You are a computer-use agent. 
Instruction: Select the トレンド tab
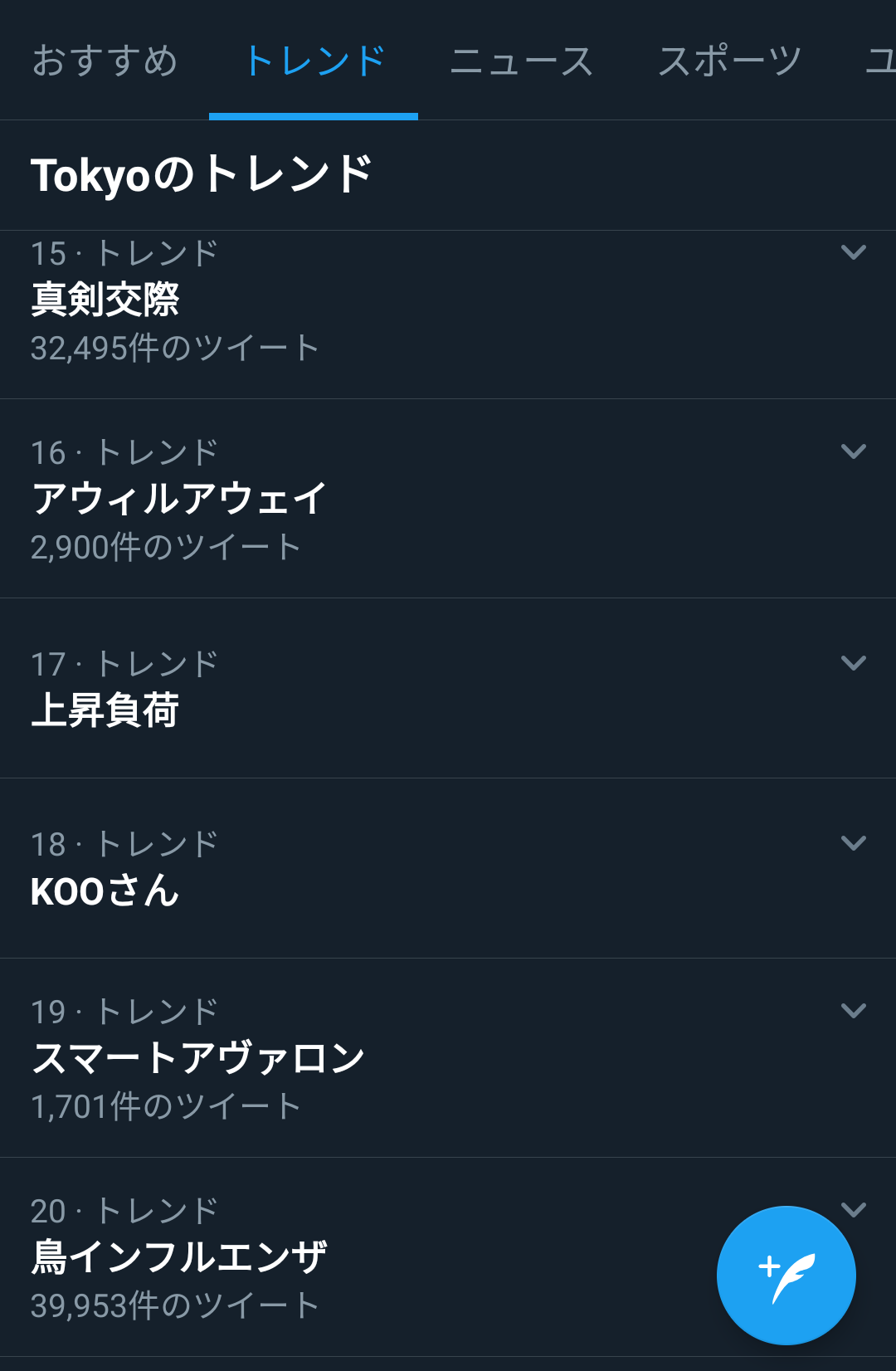pos(314,61)
